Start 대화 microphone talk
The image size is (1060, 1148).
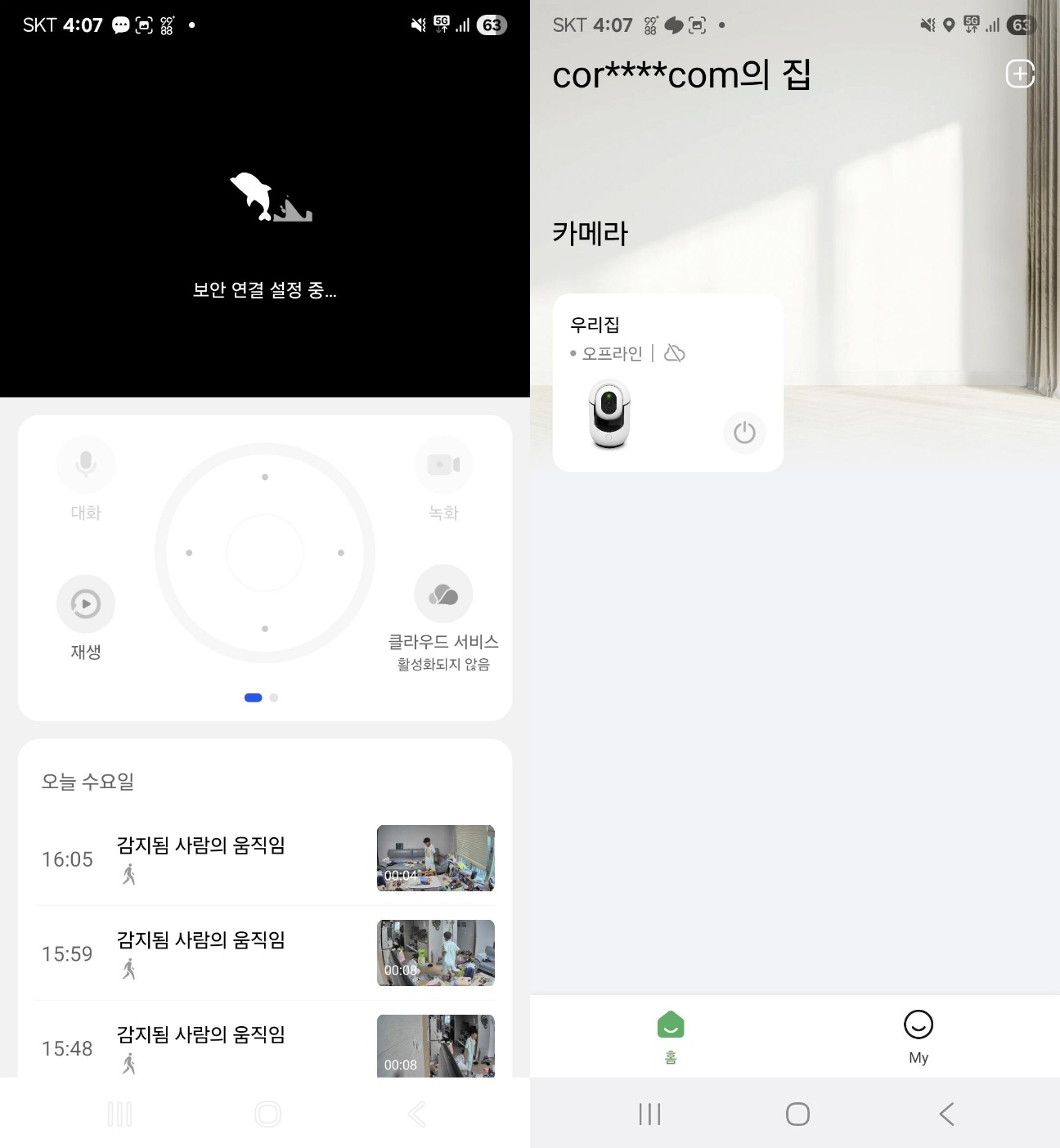pos(86,479)
